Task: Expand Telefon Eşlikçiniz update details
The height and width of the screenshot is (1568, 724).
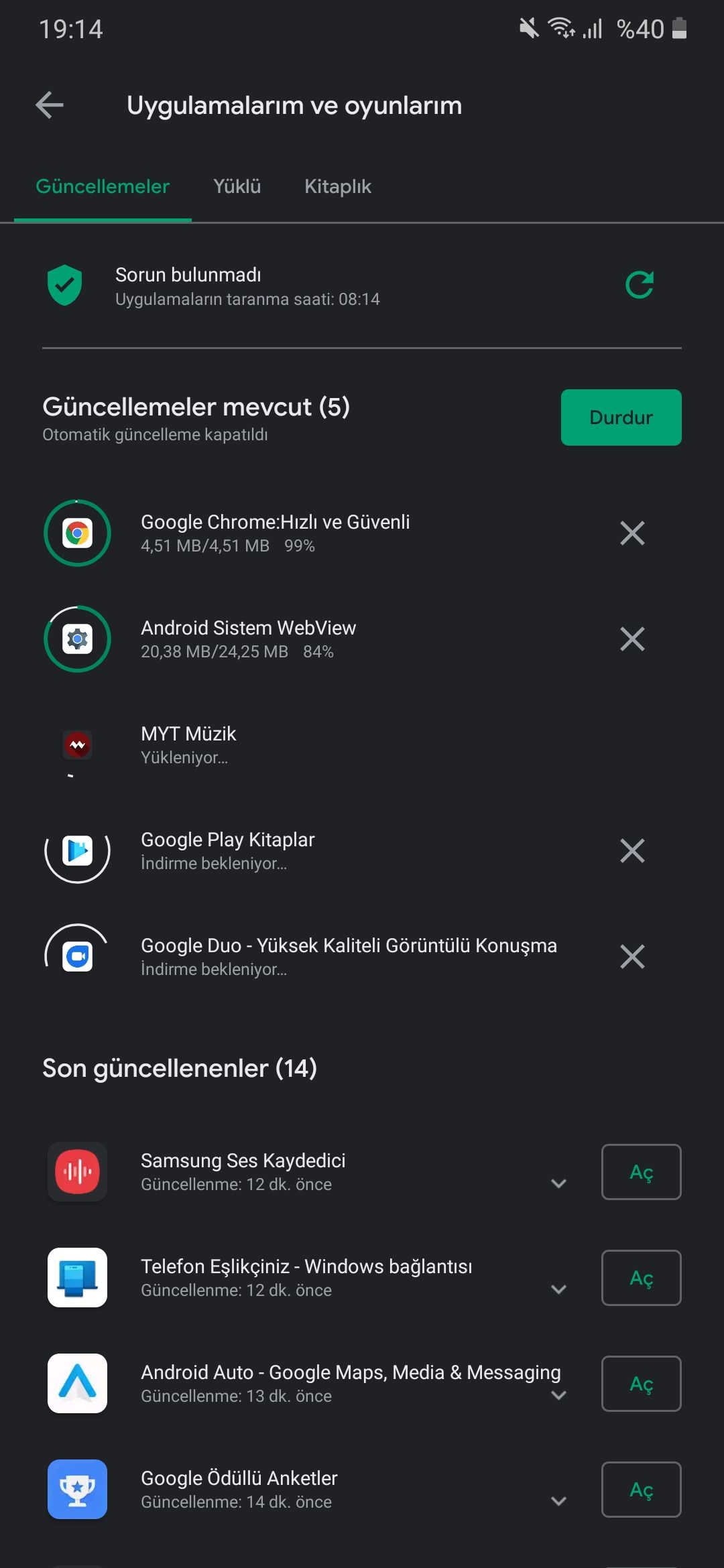Action: click(x=558, y=1289)
